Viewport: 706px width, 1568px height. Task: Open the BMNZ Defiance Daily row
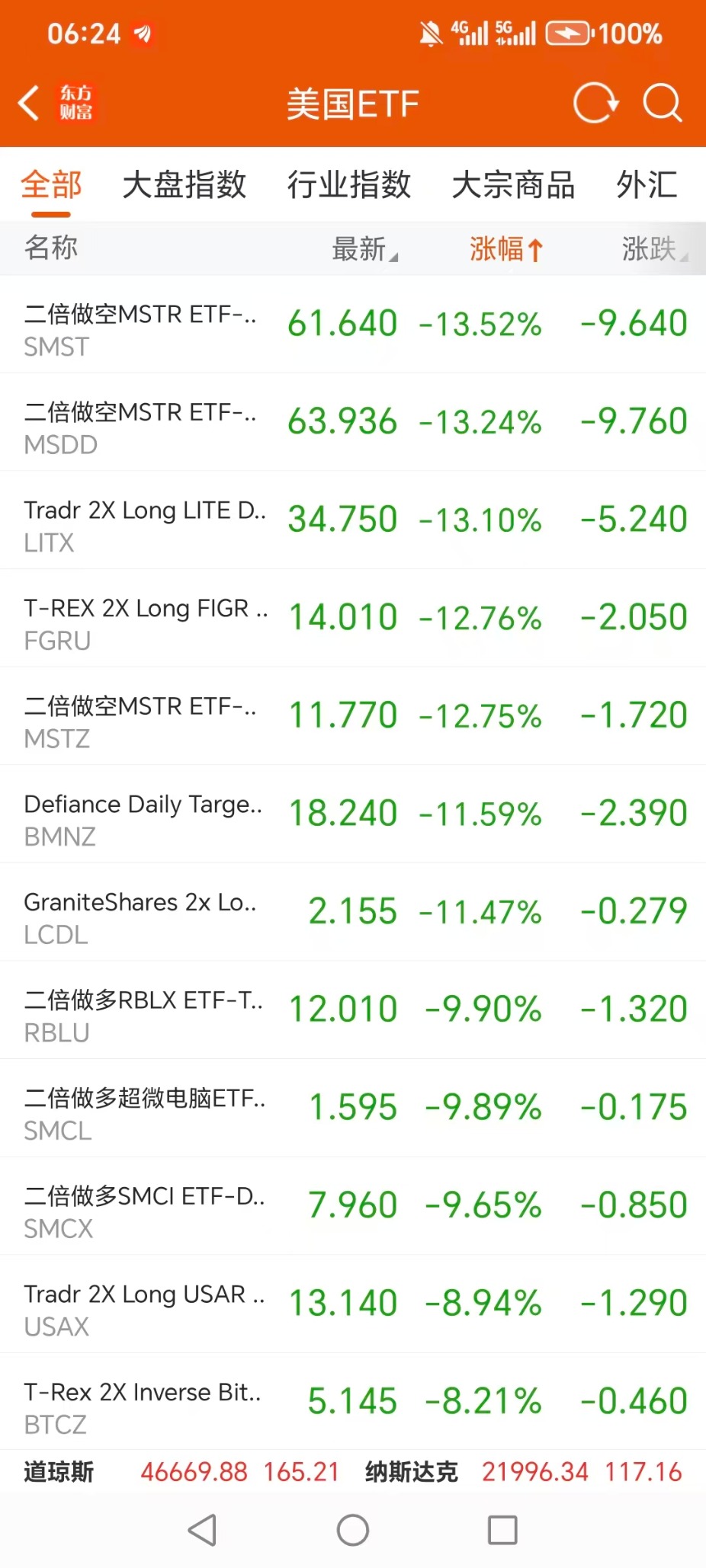[x=353, y=814]
